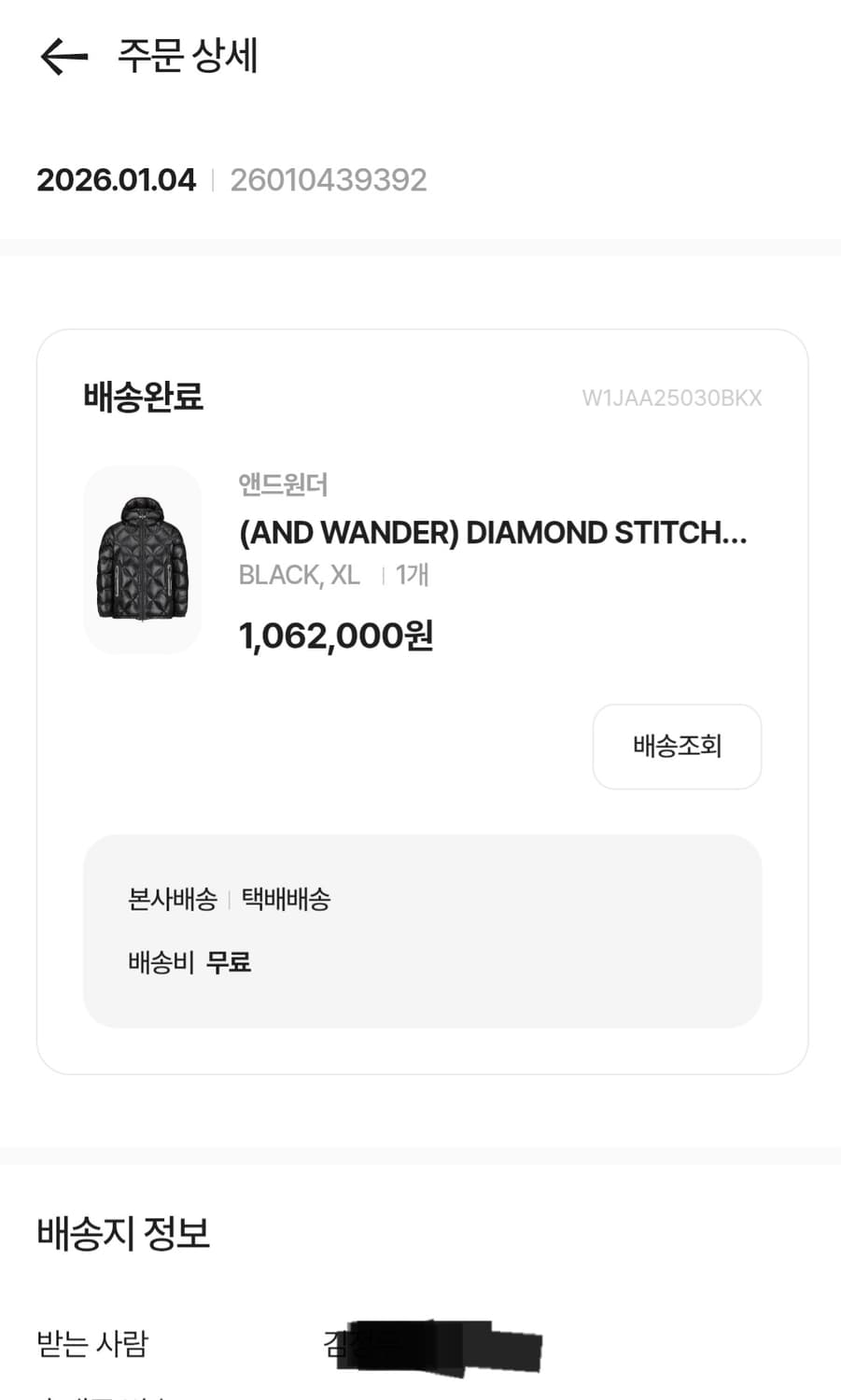841x1400 pixels.
Task: Tap the product code W1JAA25030BKX
Action: [672, 397]
